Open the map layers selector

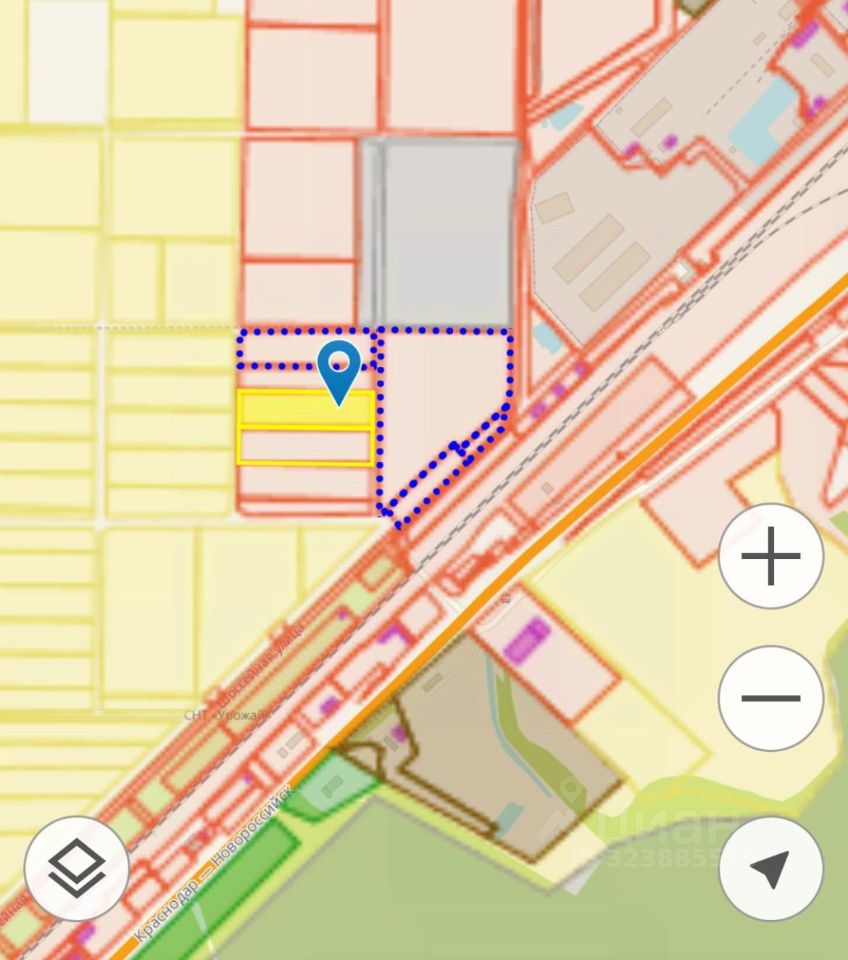76,868
